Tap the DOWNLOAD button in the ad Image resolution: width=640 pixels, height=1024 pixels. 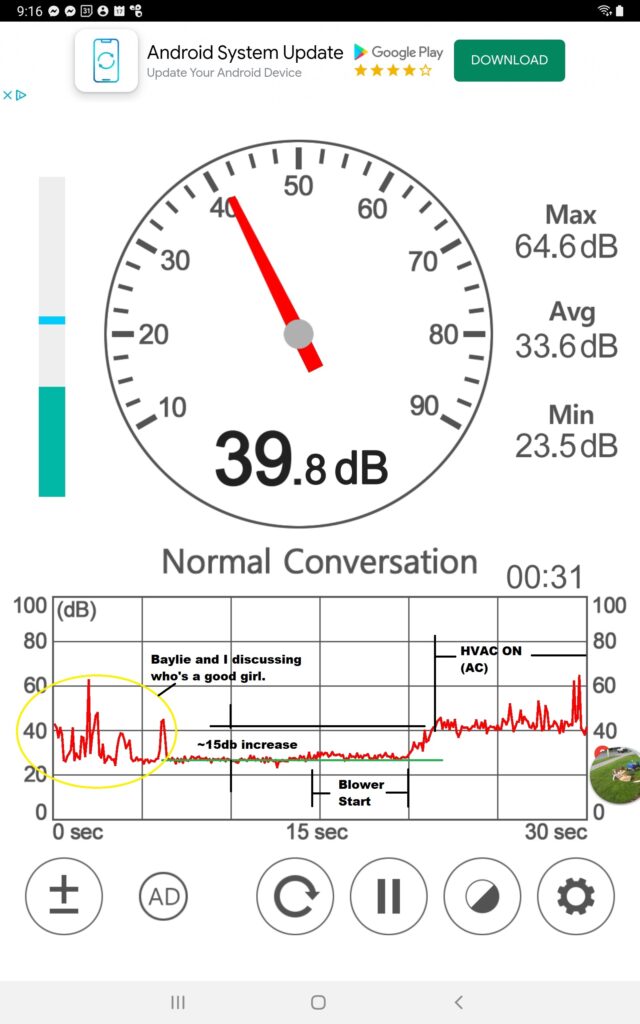pos(509,60)
